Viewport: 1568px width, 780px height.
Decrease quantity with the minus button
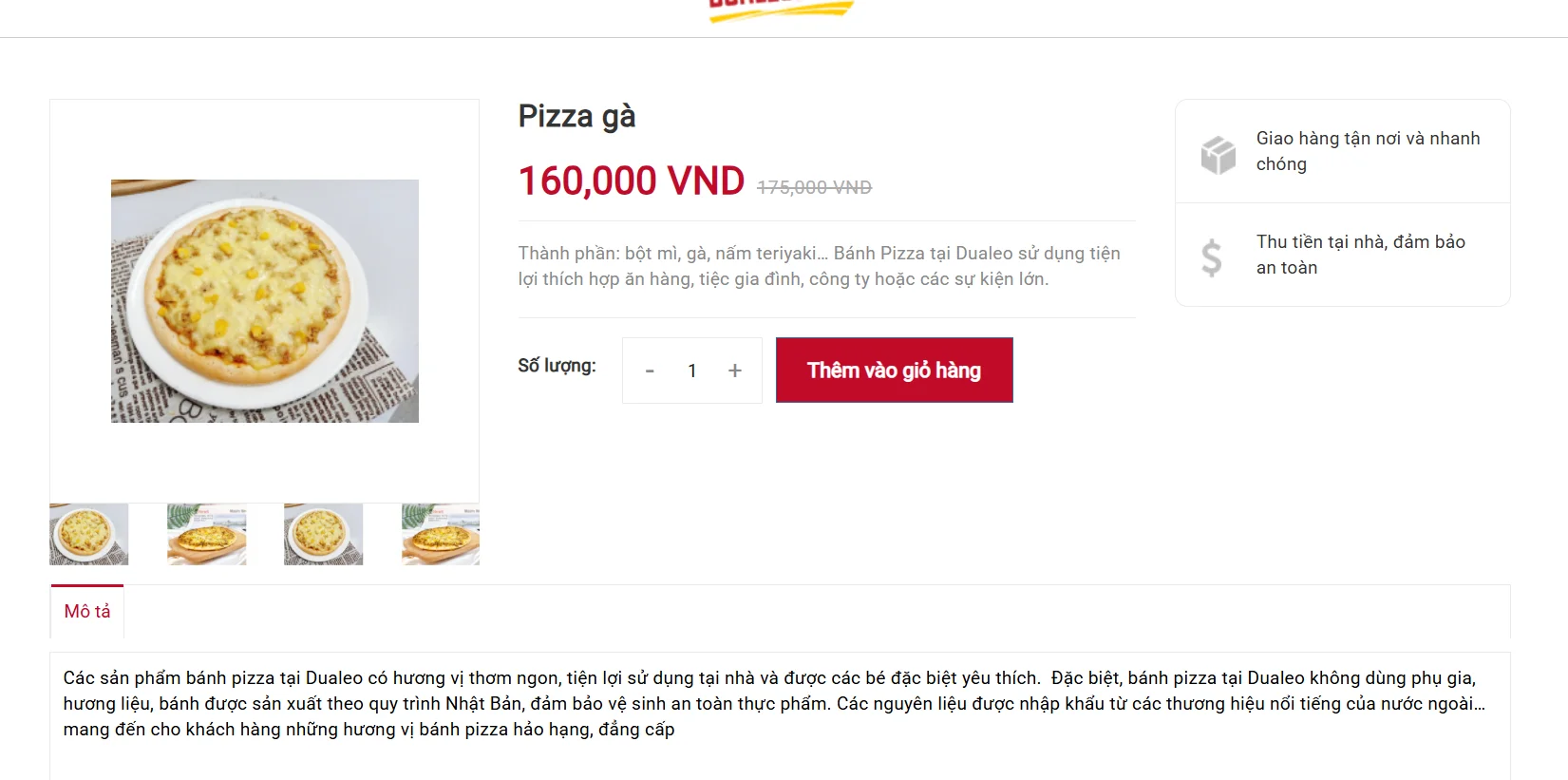[650, 371]
